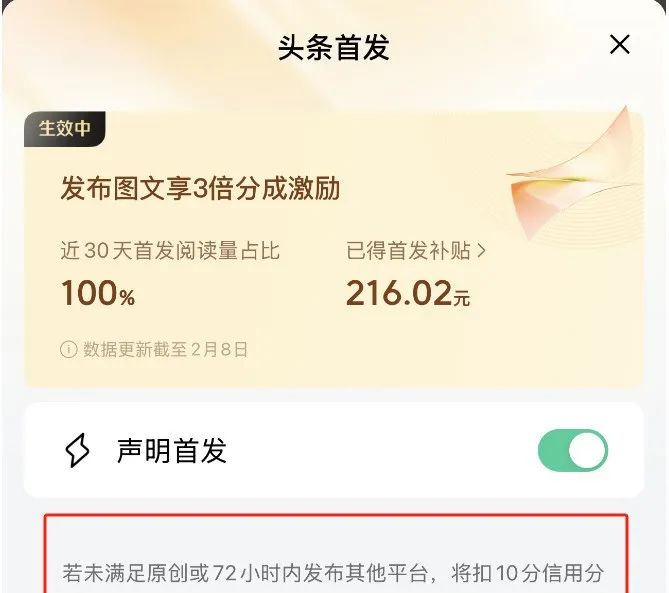Screen dimensions: 669x593
Task: Open 已得首发补贴 details
Action: tap(416, 250)
